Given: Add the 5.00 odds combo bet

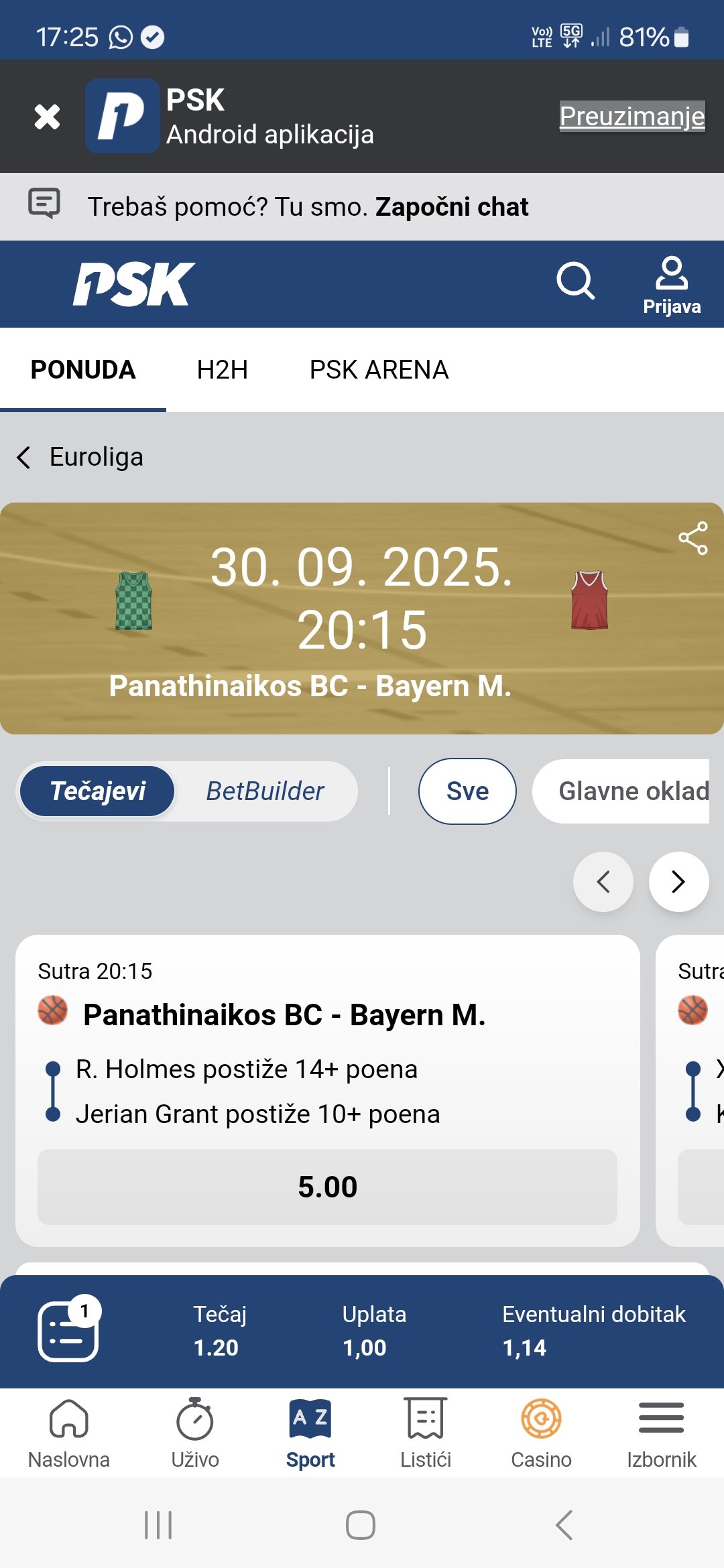Looking at the screenshot, I should point(327,1187).
